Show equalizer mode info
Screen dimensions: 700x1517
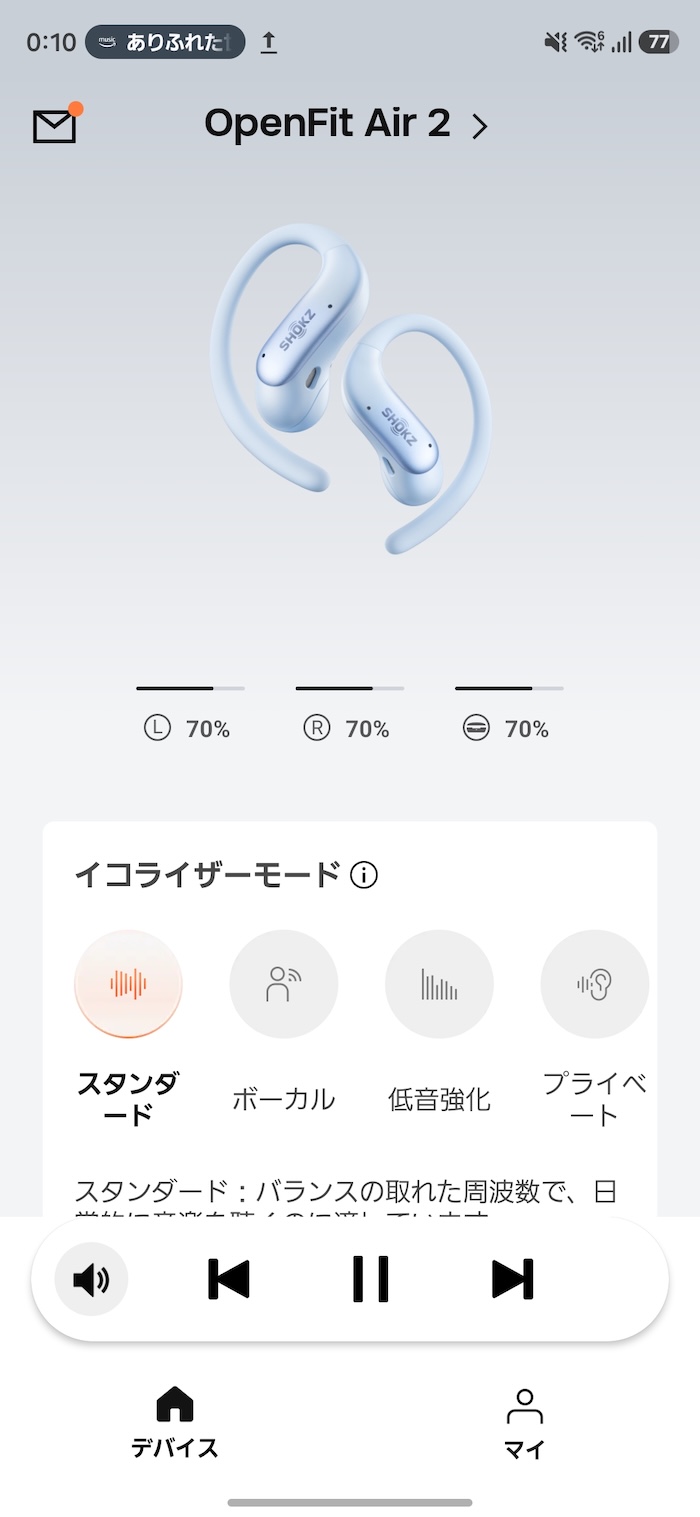(x=364, y=876)
